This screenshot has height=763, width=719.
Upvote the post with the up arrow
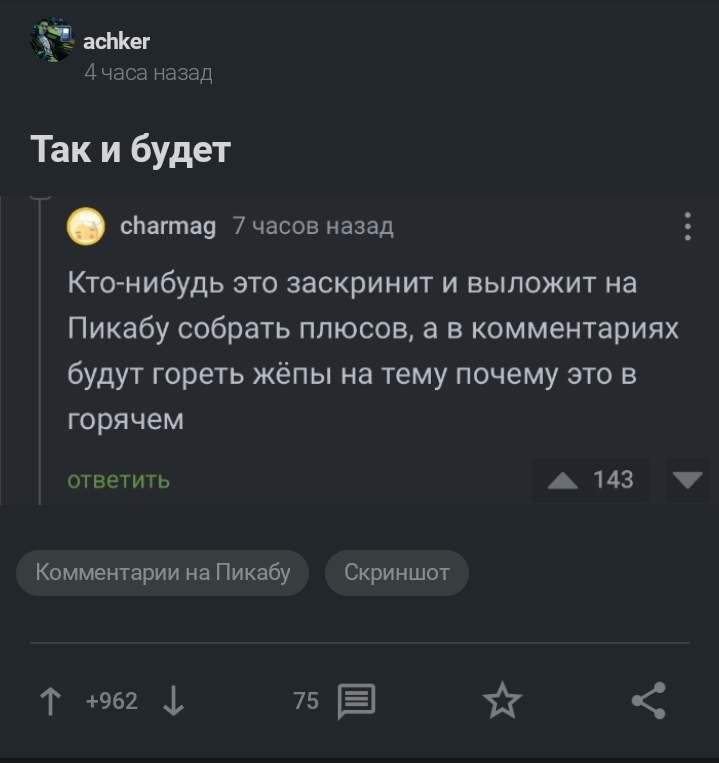pos(49,701)
